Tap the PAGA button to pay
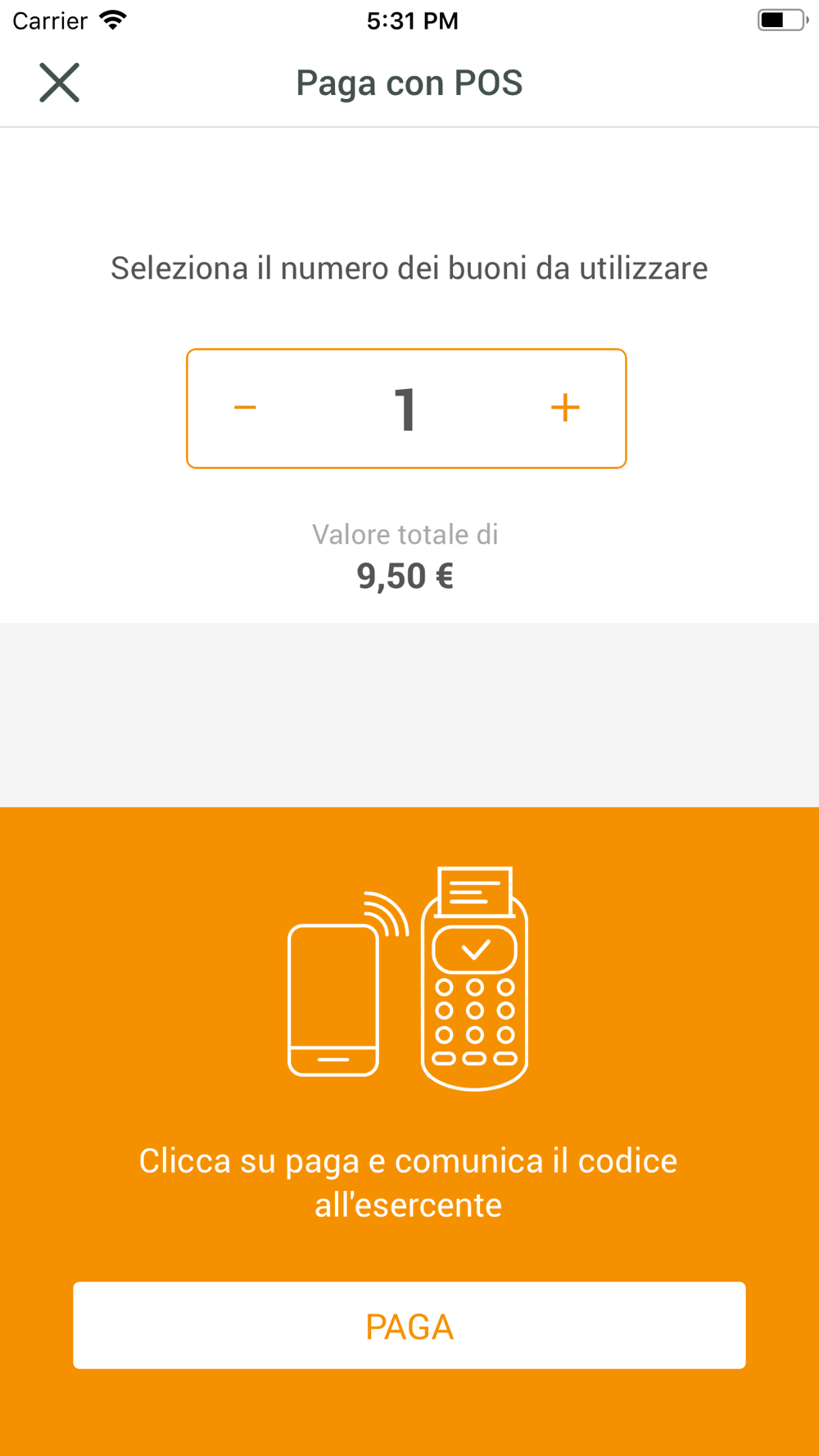The image size is (819, 1456). tap(409, 1325)
